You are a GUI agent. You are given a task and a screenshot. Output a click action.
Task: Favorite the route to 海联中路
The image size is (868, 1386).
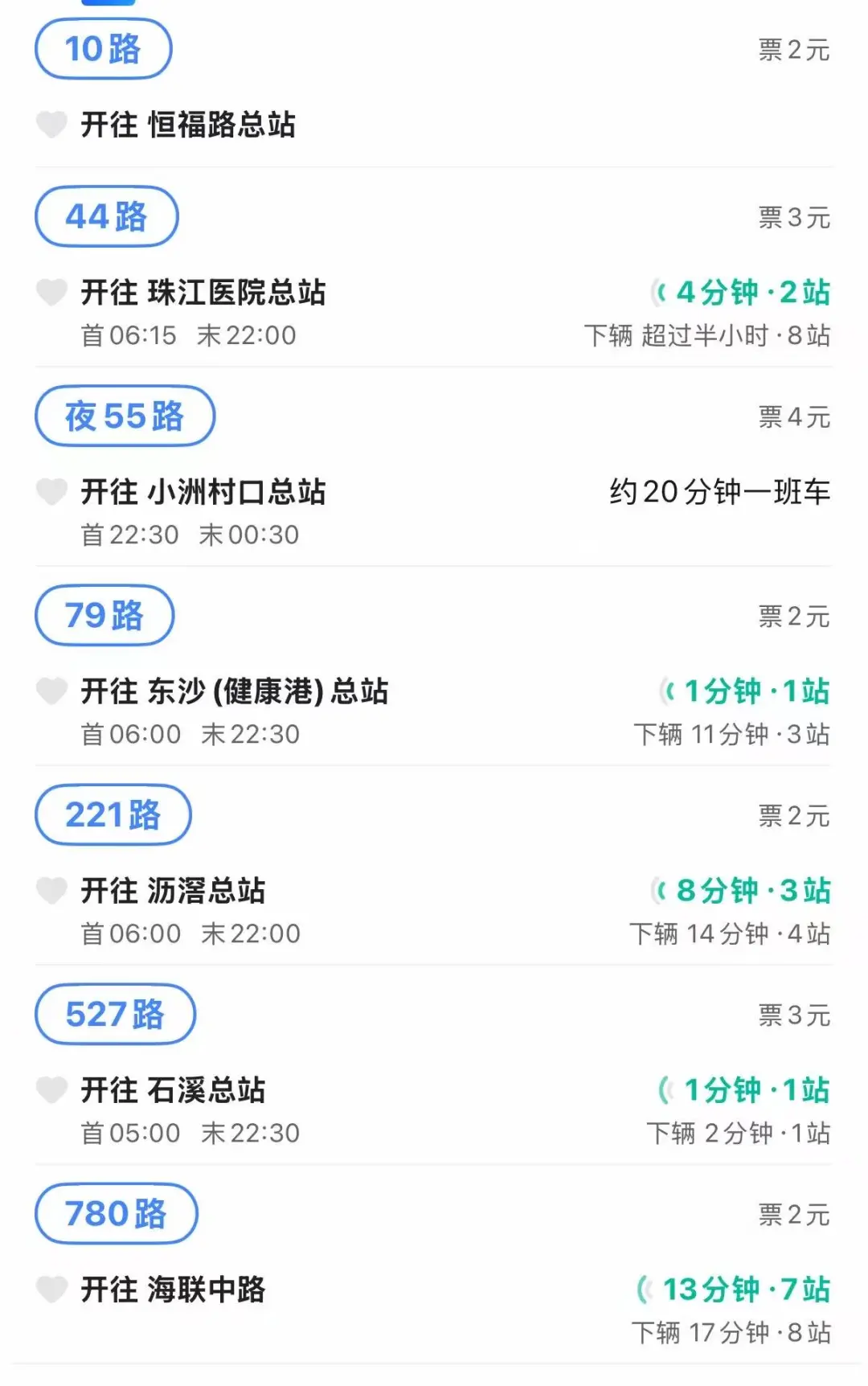52,1289
